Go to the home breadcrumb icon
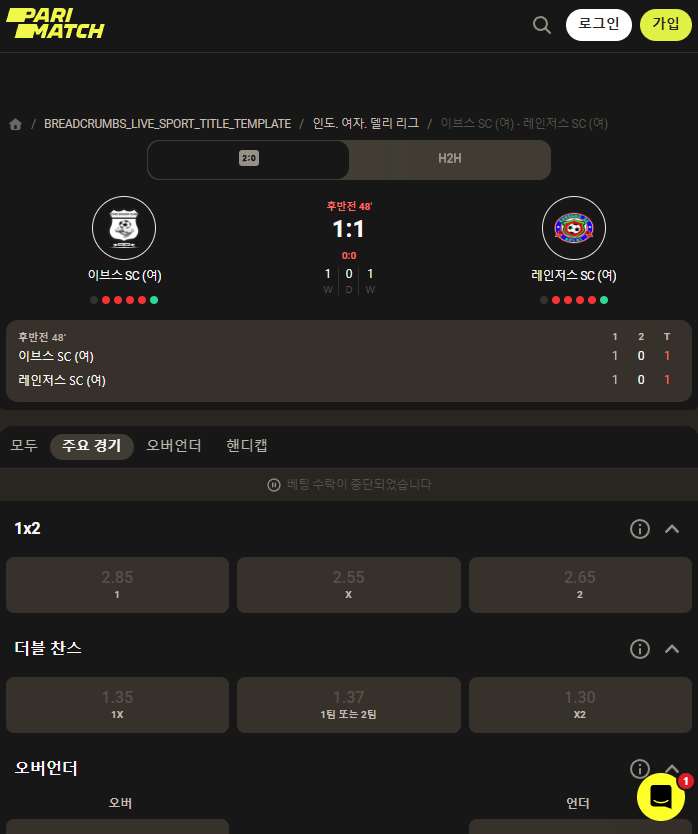Screen dimensions: 698x834 (16, 124)
